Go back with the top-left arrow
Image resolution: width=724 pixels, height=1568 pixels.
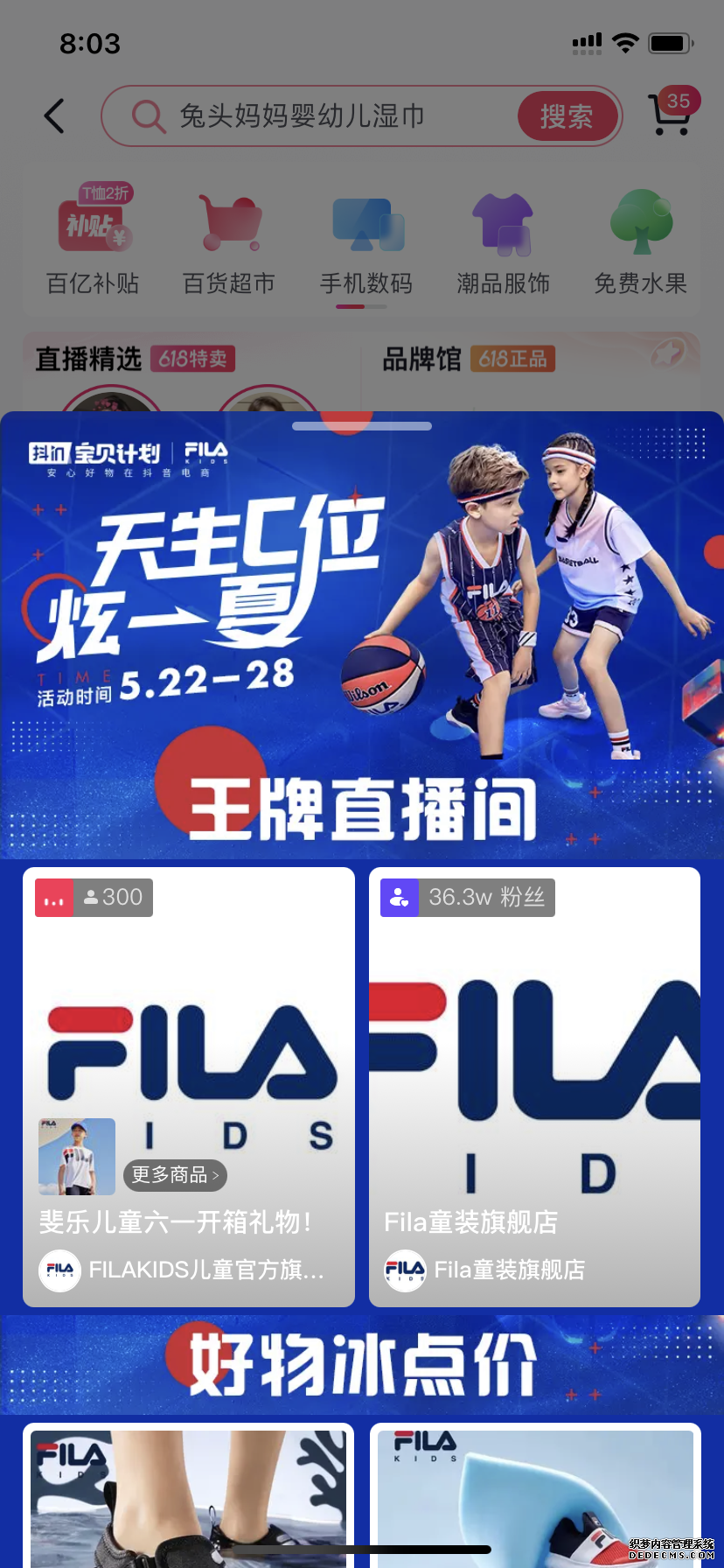pyautogui.click(x=54, y=115)
